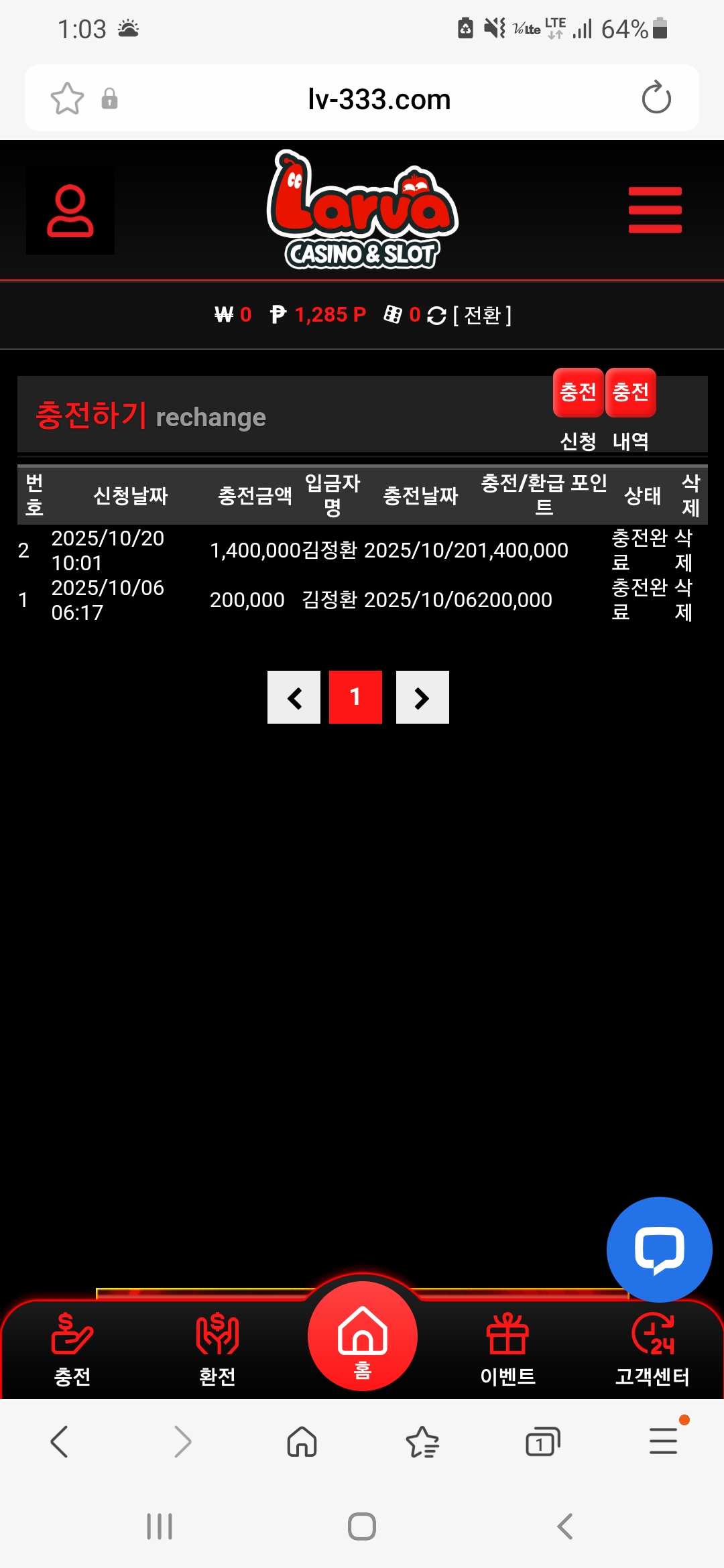This screenshot has height=1568, width=724.
Task: Tap the lv-333.com address bar
Action: (x=379, y=99)
